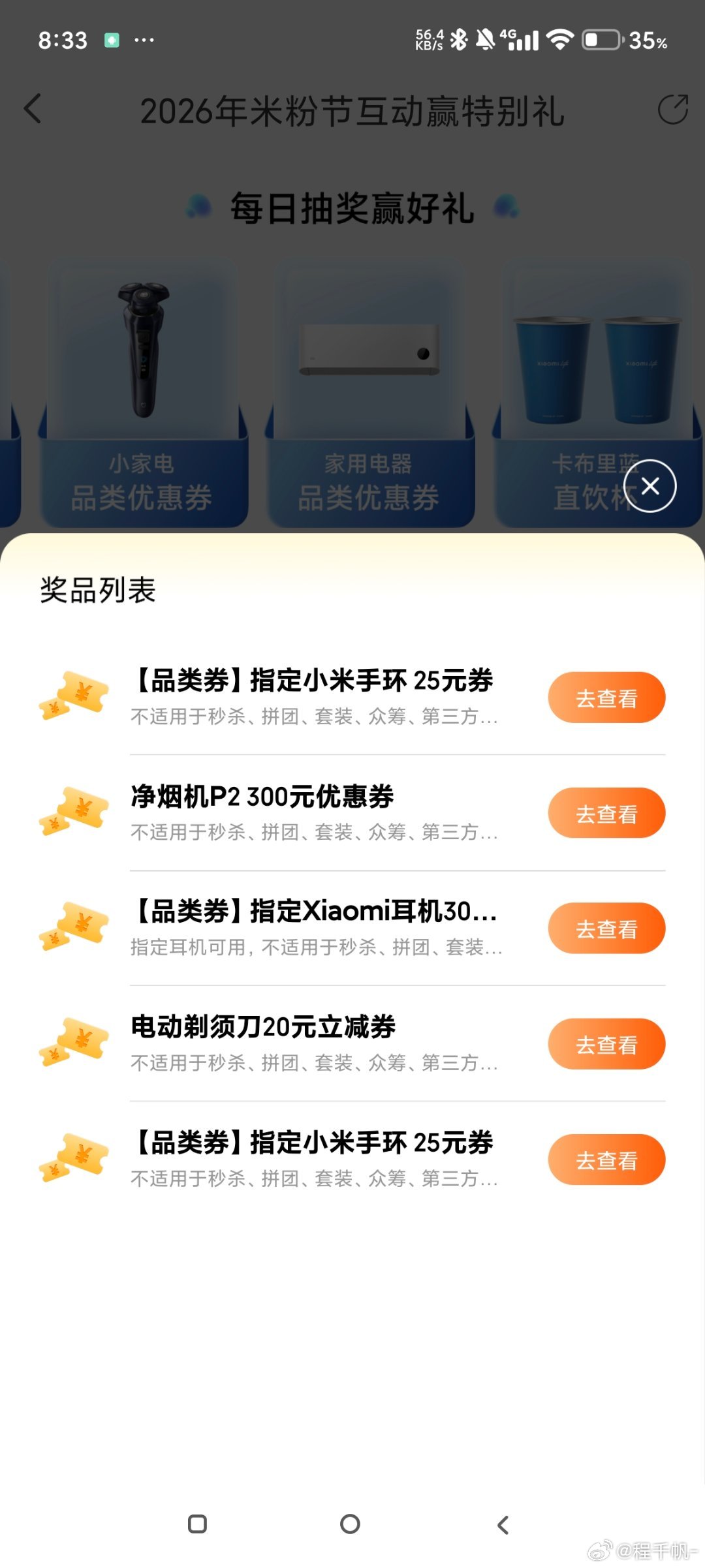Tap 去查看 for 净烟机P2 300元优惠券
Viewport: 705px width, 1568px height.
(606, 812)
